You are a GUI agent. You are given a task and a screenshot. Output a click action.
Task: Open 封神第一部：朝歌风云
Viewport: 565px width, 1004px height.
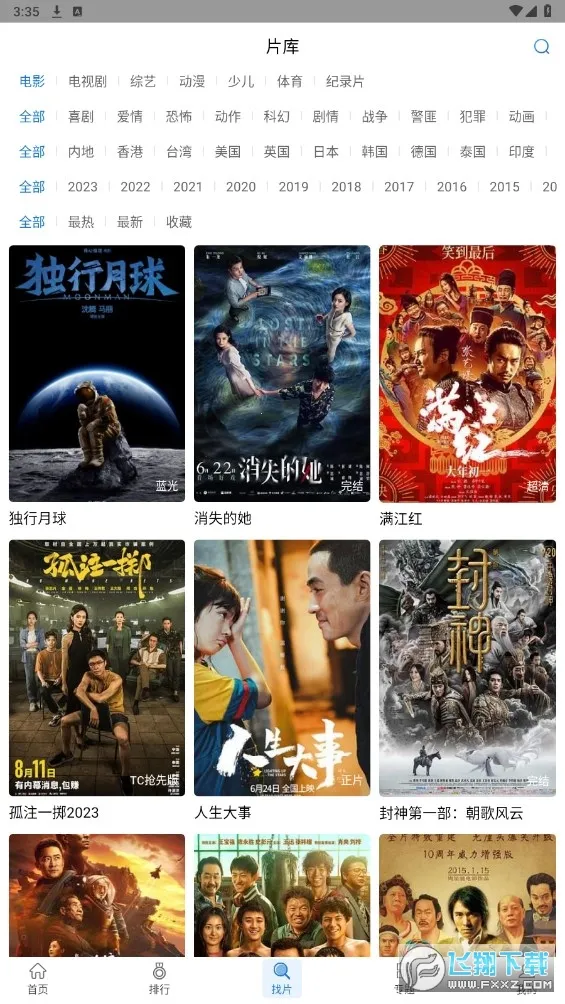(468, 668)
